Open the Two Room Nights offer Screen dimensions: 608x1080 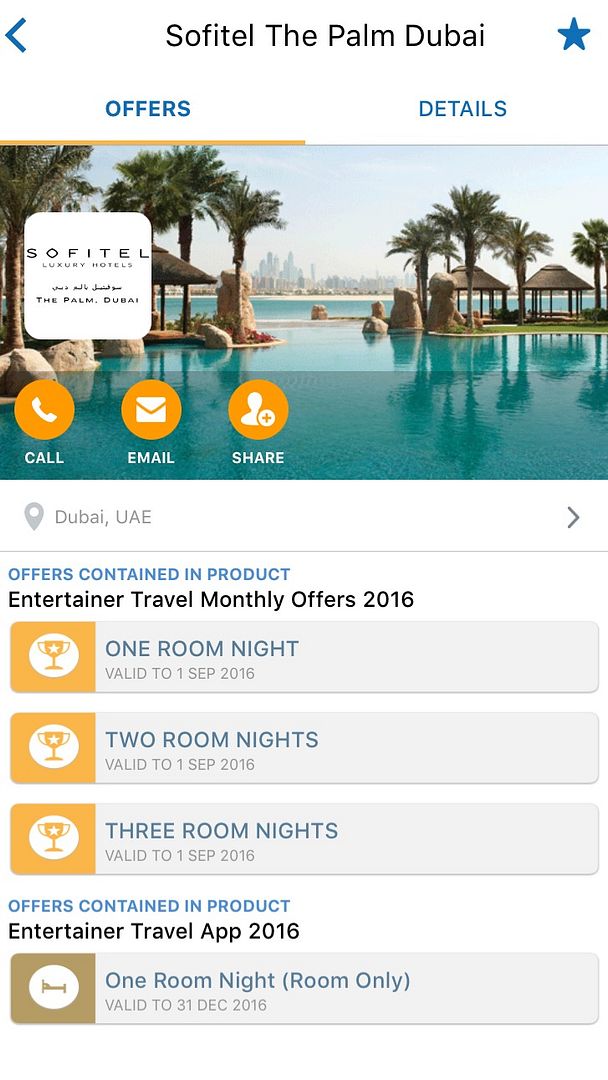(x=304, y=748)
